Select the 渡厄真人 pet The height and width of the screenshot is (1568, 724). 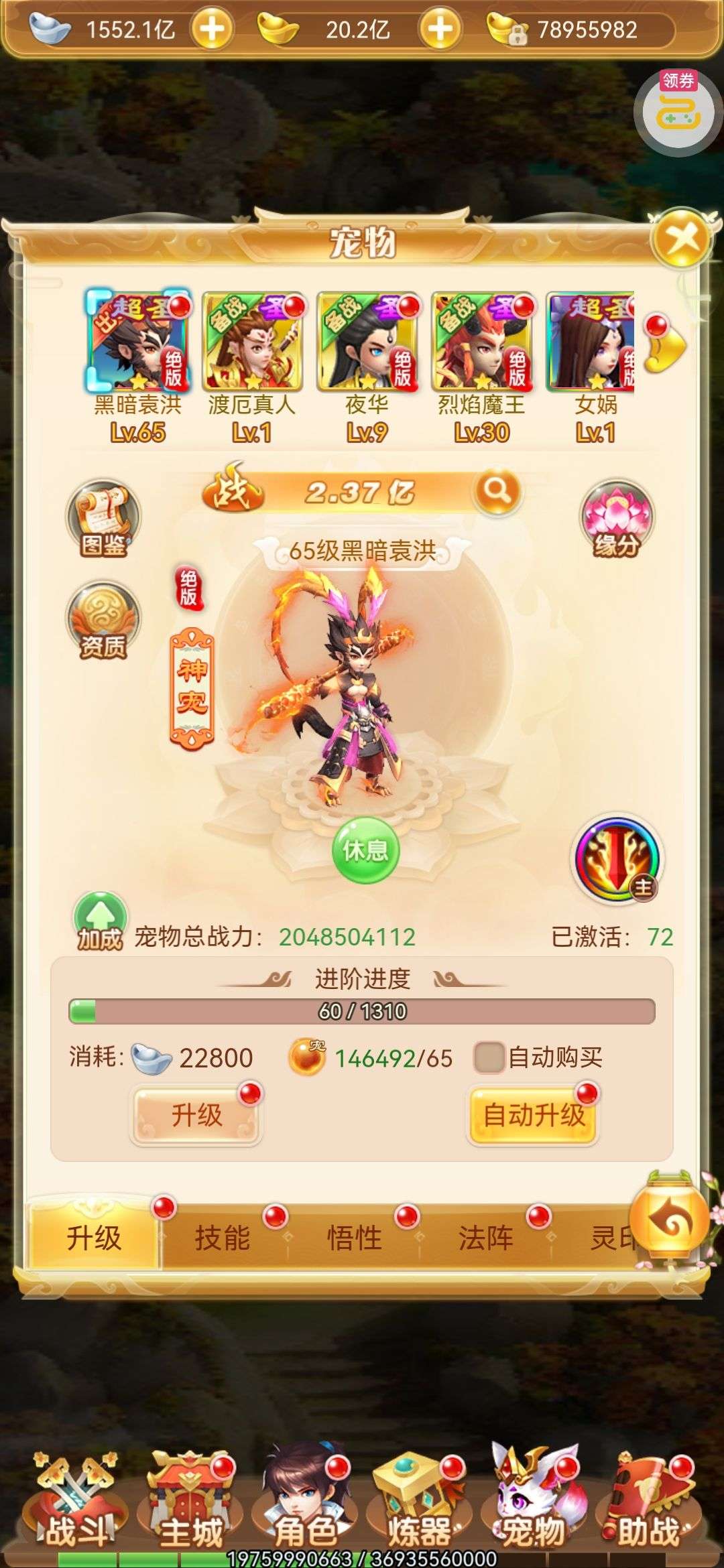click(252, 342)
